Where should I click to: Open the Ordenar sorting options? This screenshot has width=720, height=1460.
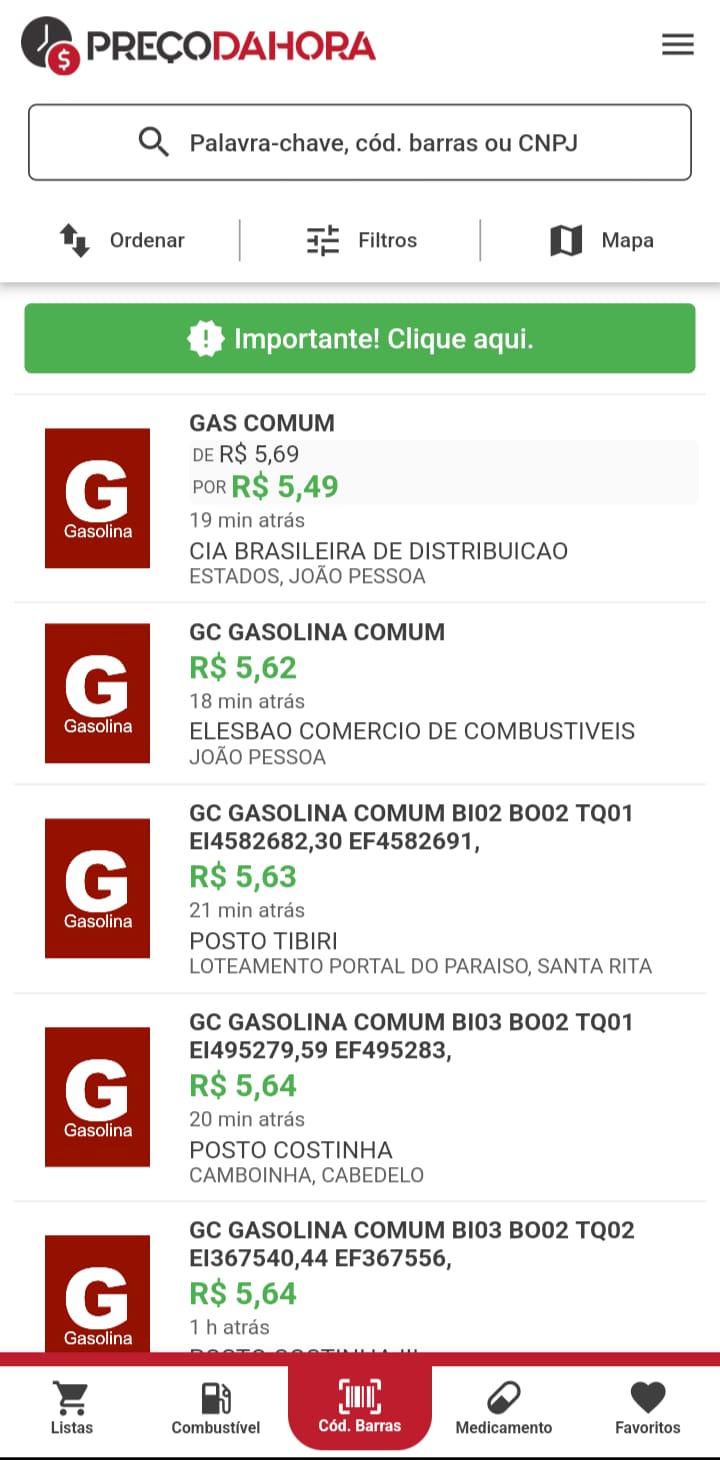(121, 241)
